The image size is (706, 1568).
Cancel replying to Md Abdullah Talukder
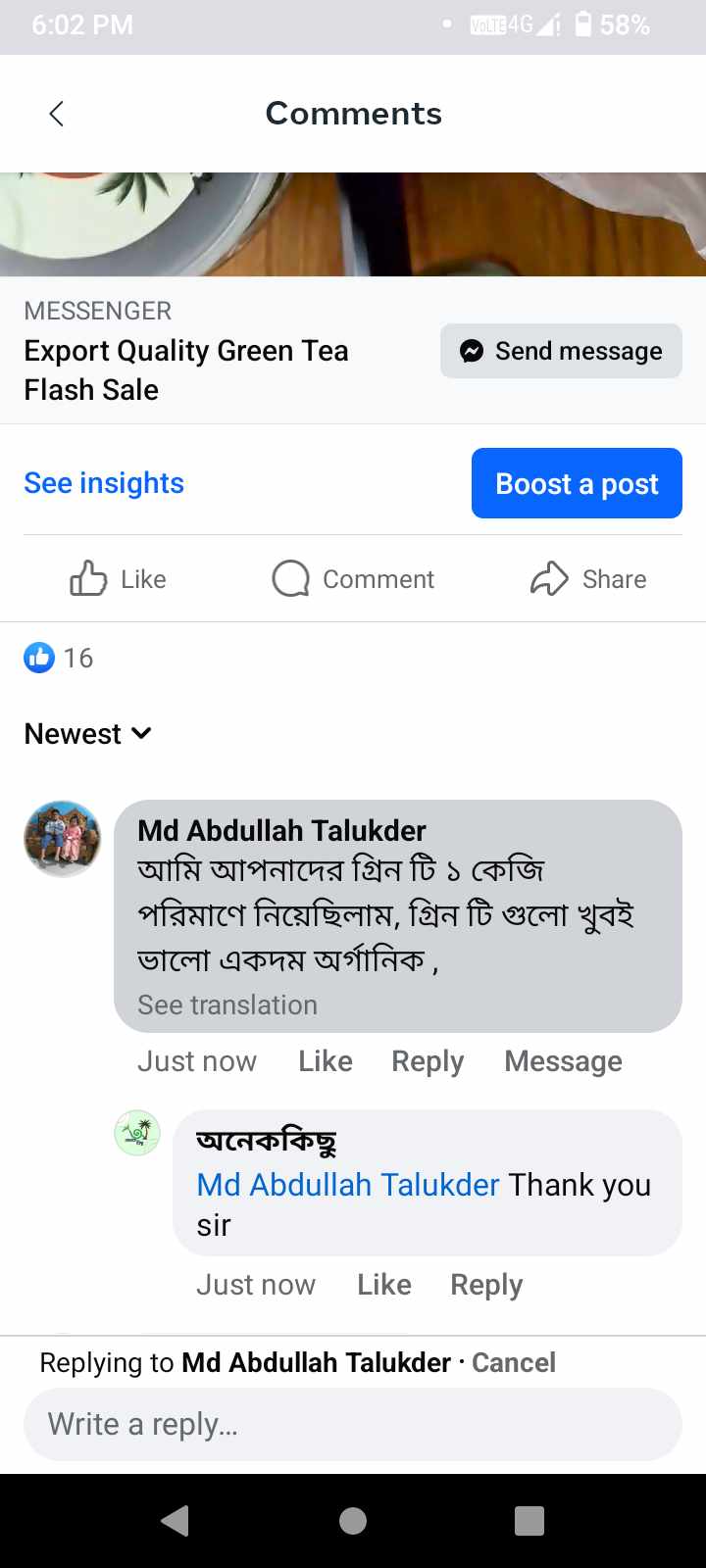[x=514, y=1362]
